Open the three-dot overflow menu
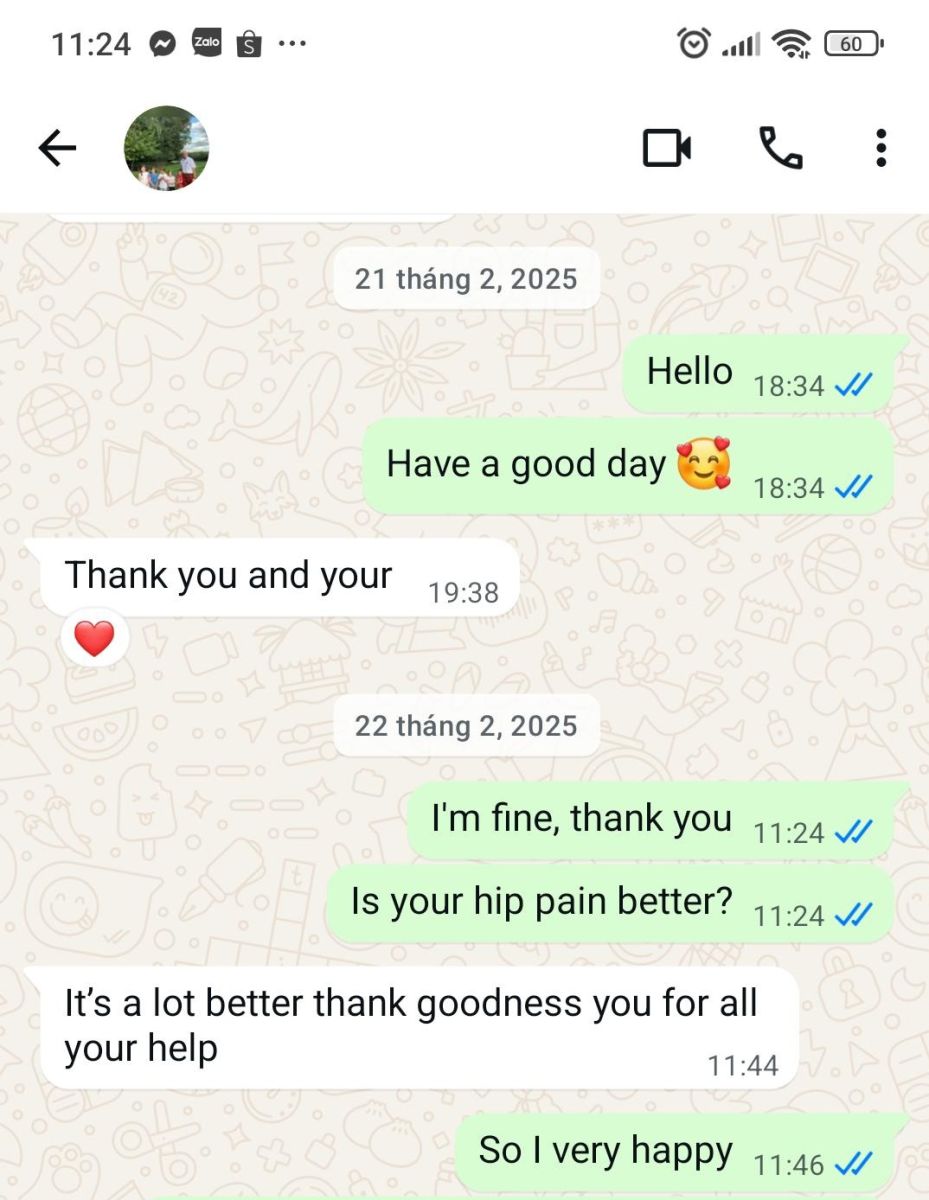This screenshot has height=1200, width=929. pyautogui.click(x=880, y=149)
